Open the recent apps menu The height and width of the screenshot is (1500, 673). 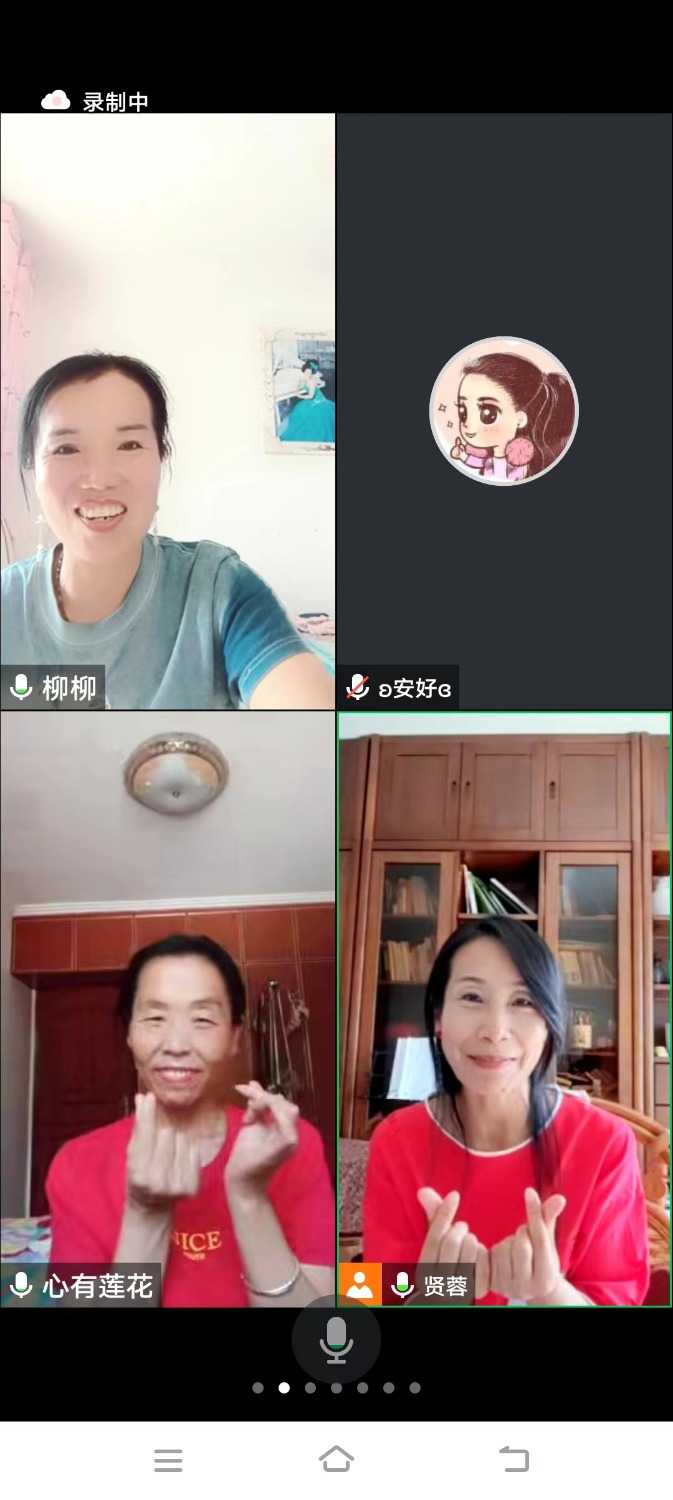click(168, 1460)
